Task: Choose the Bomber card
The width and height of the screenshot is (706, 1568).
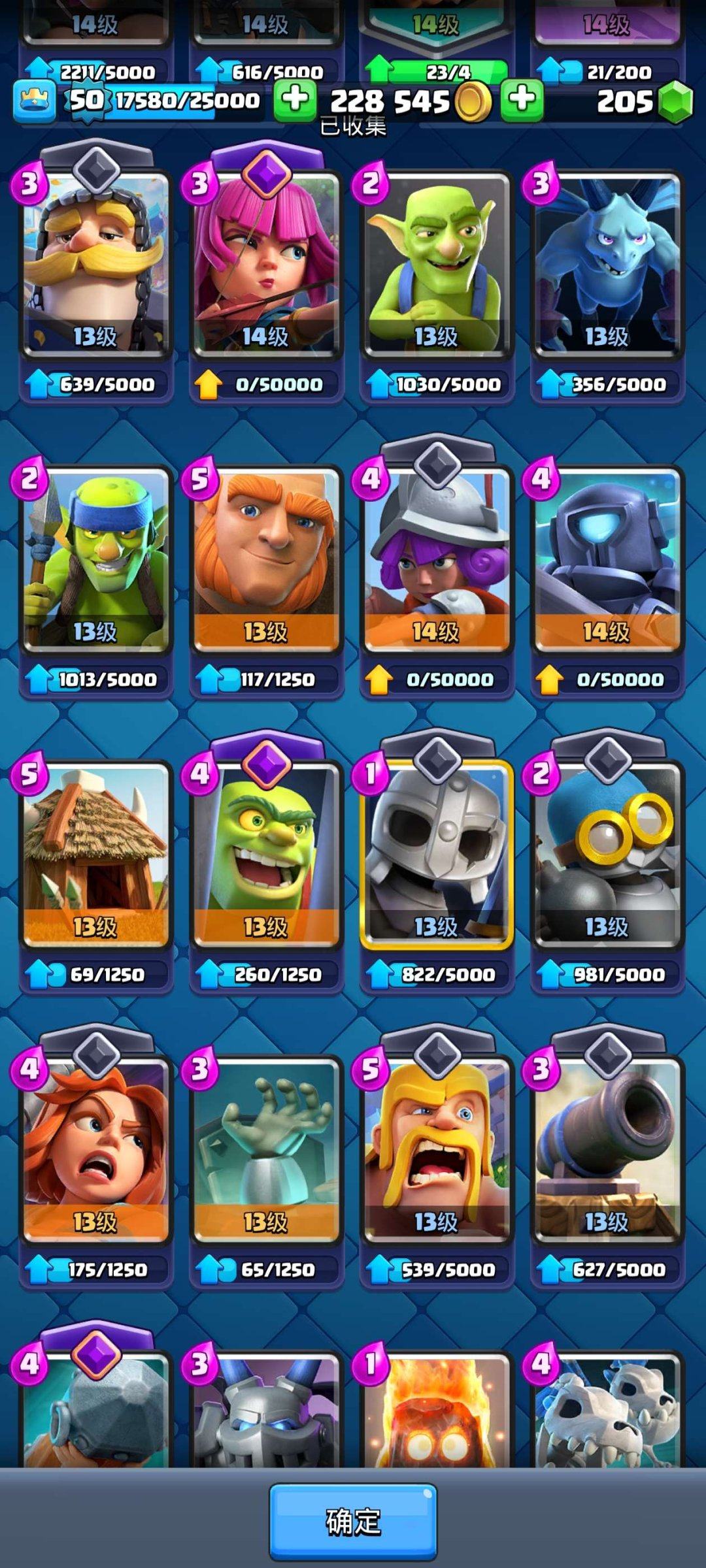Action: coord(607,855)
